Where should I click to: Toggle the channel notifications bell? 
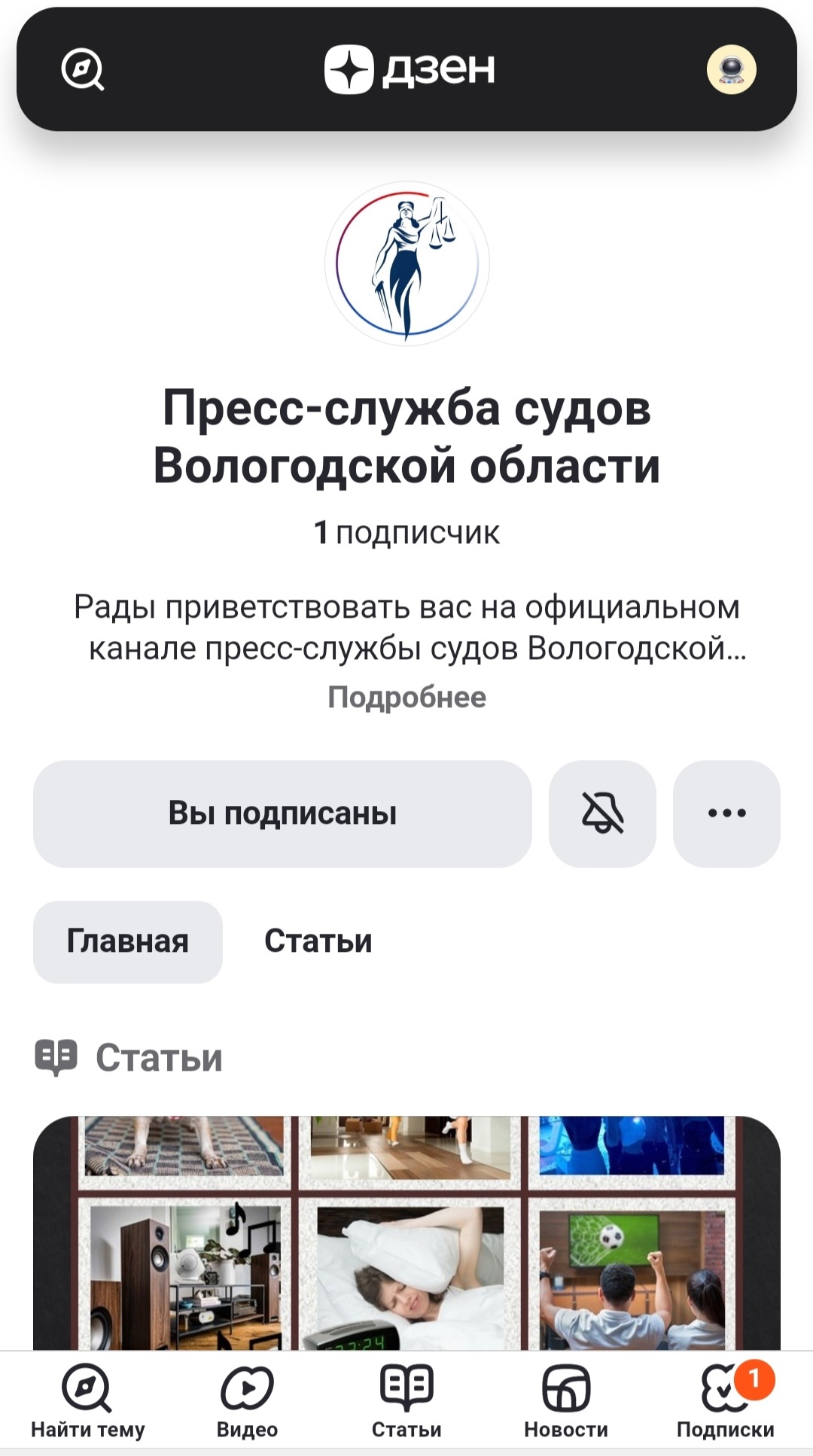[x=602, y=813]
